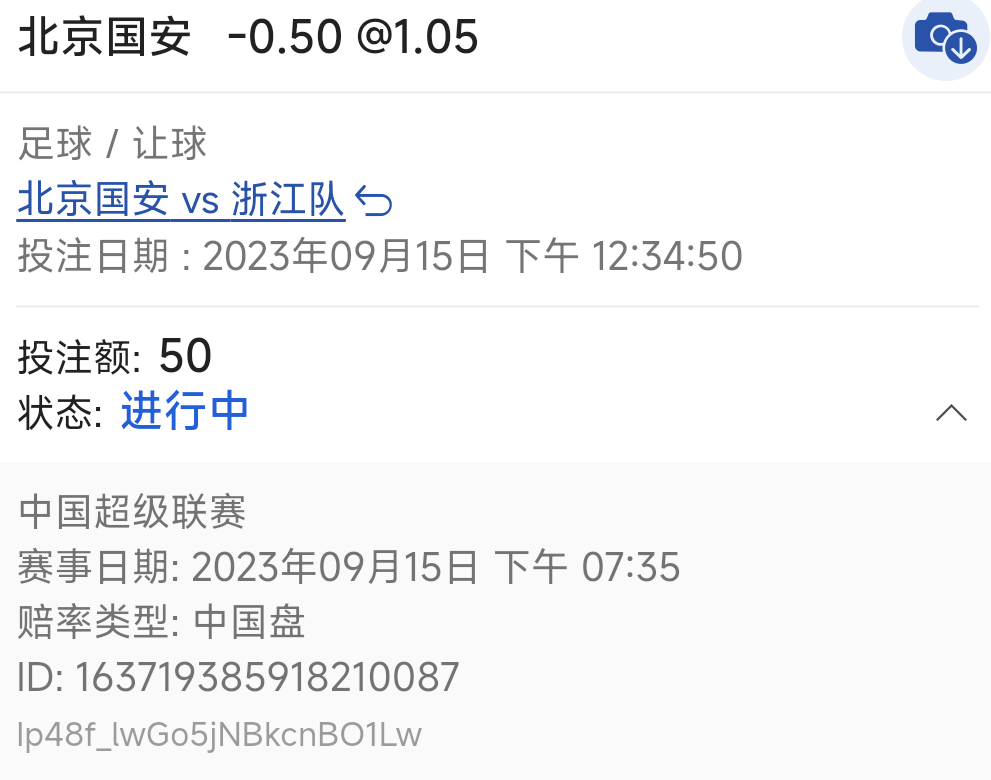This screenshot has height=780, width=991.
Task: Open the 北京国安 vs 浙江队 match link
Action: click(181, 201)
